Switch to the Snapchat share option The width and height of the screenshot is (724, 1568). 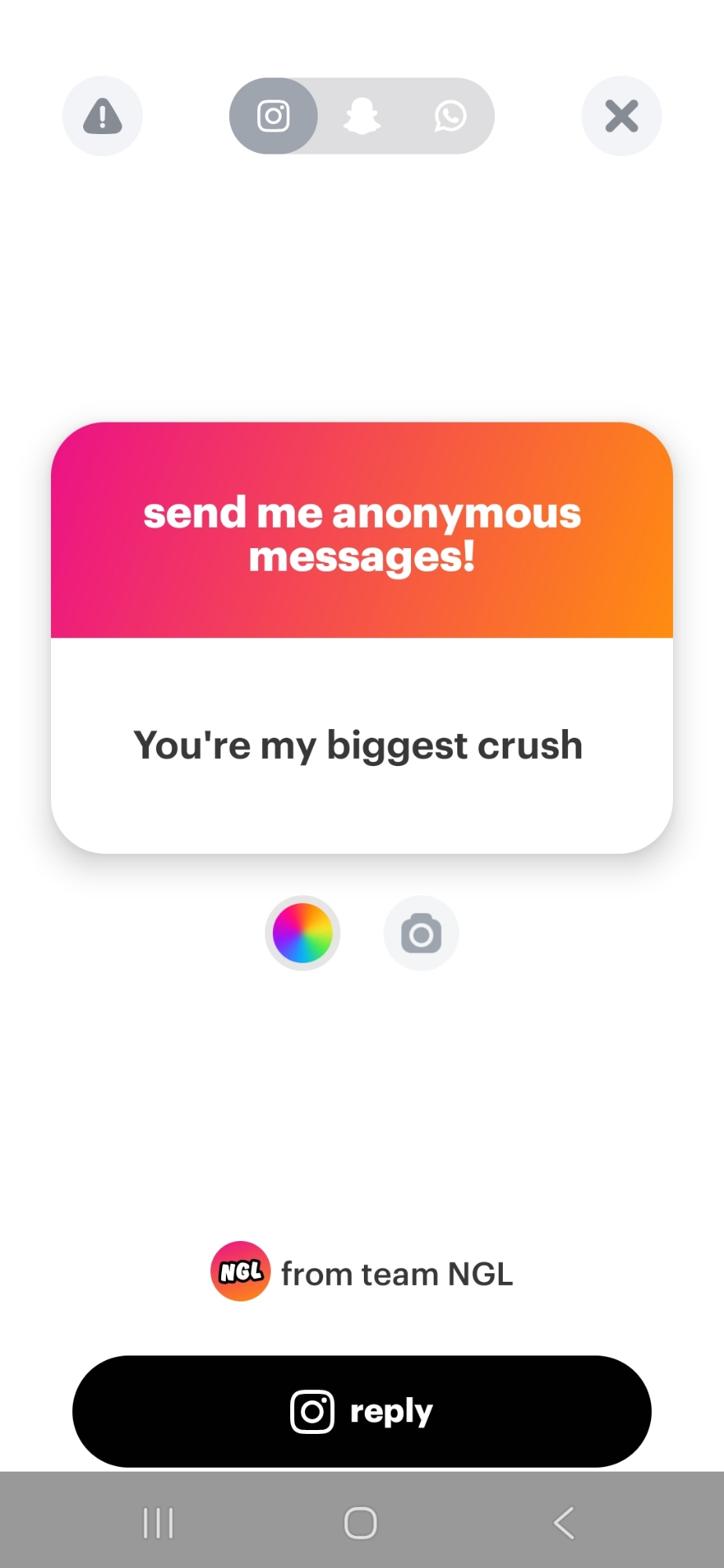pos(362,116)
